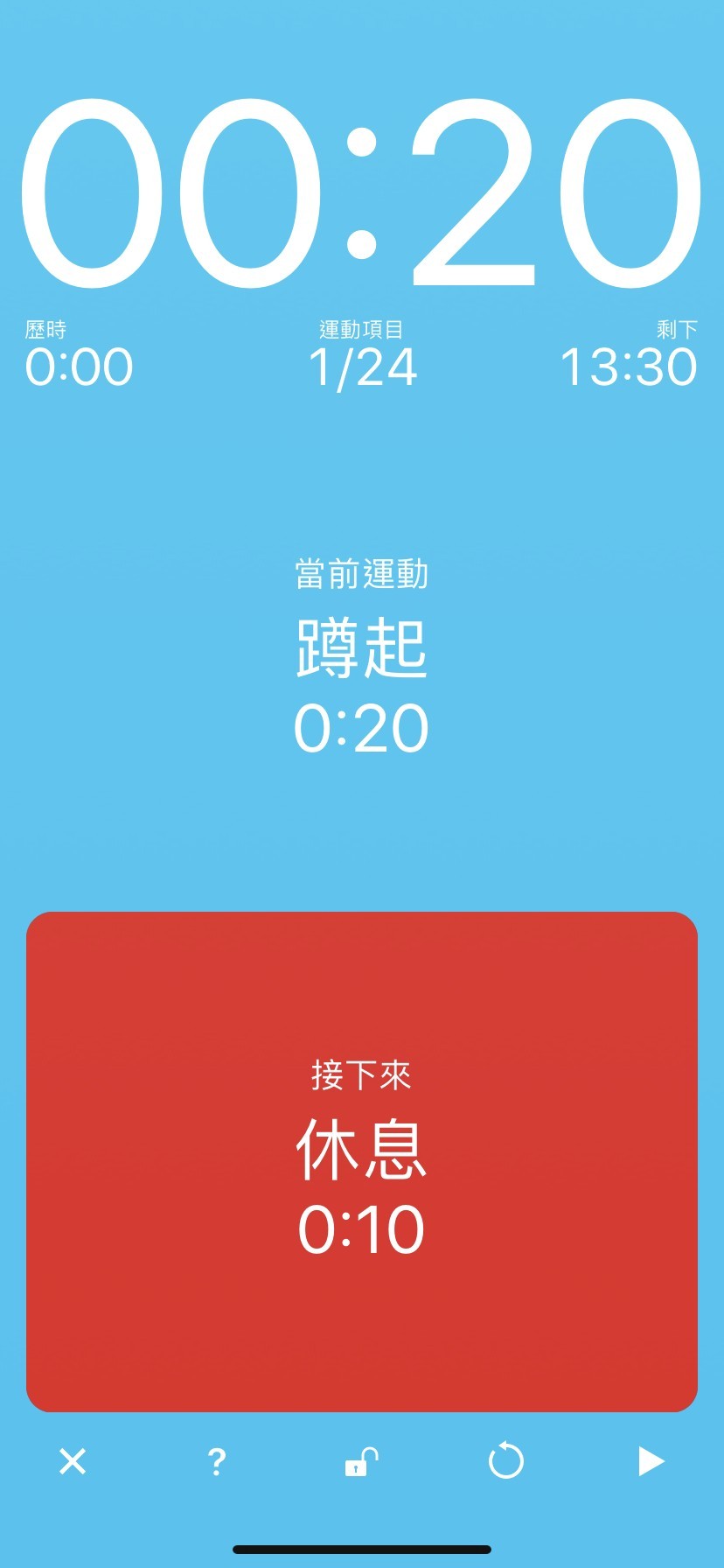Close the workout timer with X
The height and width of the screenshot is (1568, 724).
coord(73,1461)
